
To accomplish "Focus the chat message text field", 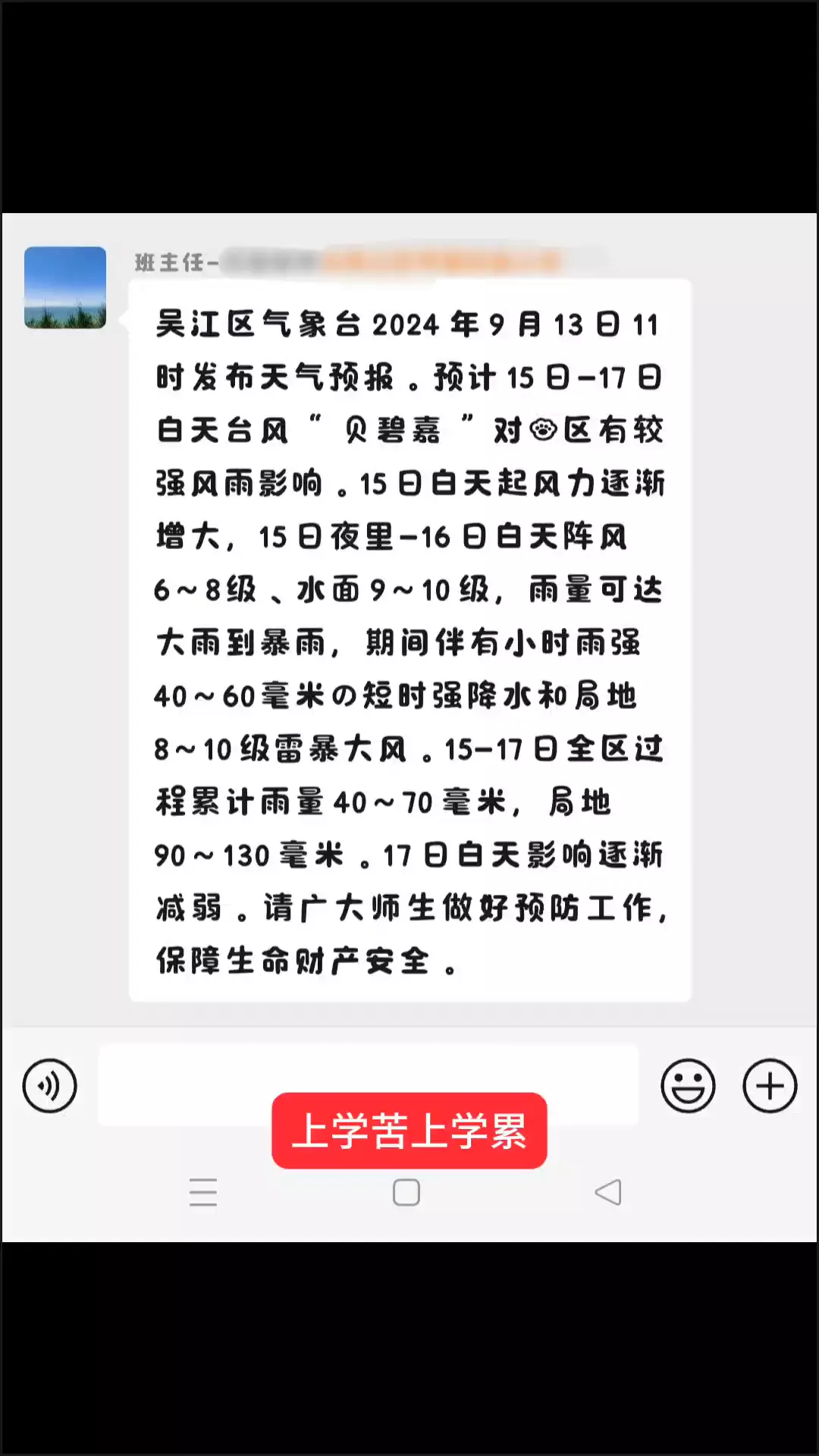I will [369, 1084].
